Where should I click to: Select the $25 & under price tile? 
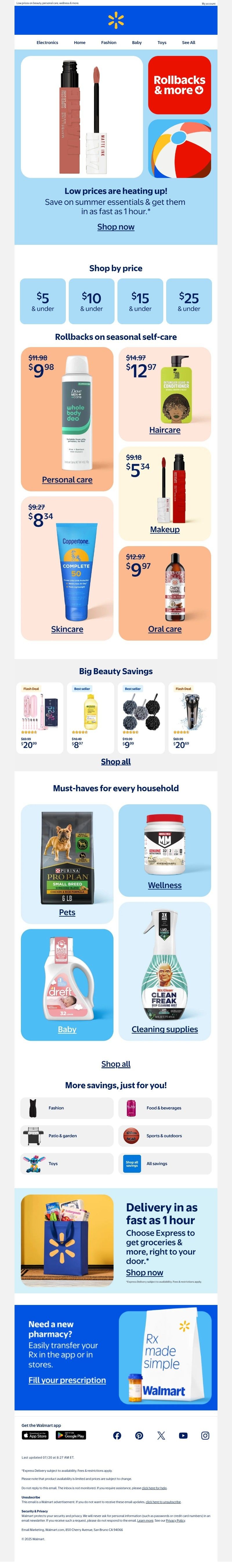pyautogui.click(x=189, y=301)
